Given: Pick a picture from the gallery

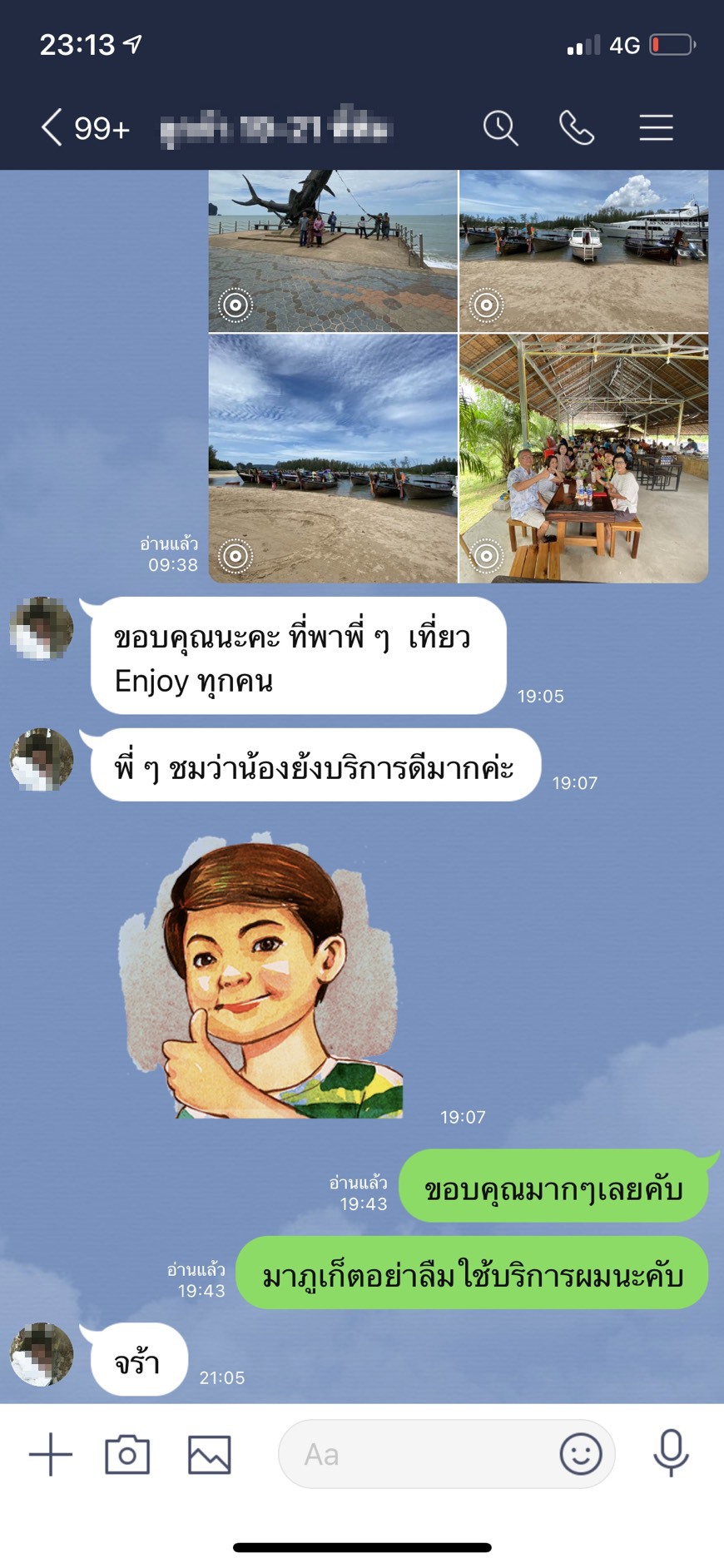Looking at the screenshot, I should [209, 1454].
